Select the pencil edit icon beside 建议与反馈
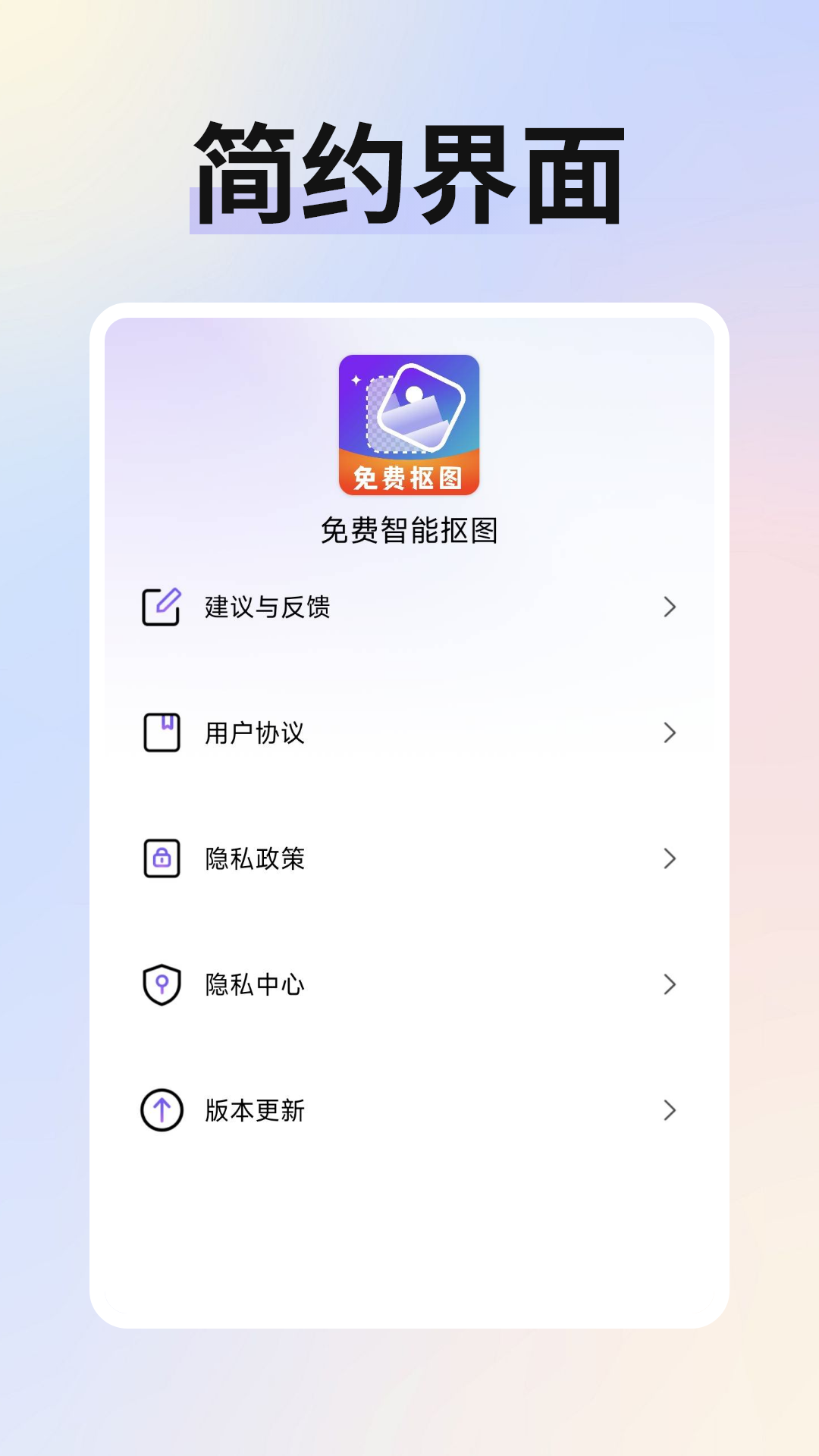 click(162, 605)
